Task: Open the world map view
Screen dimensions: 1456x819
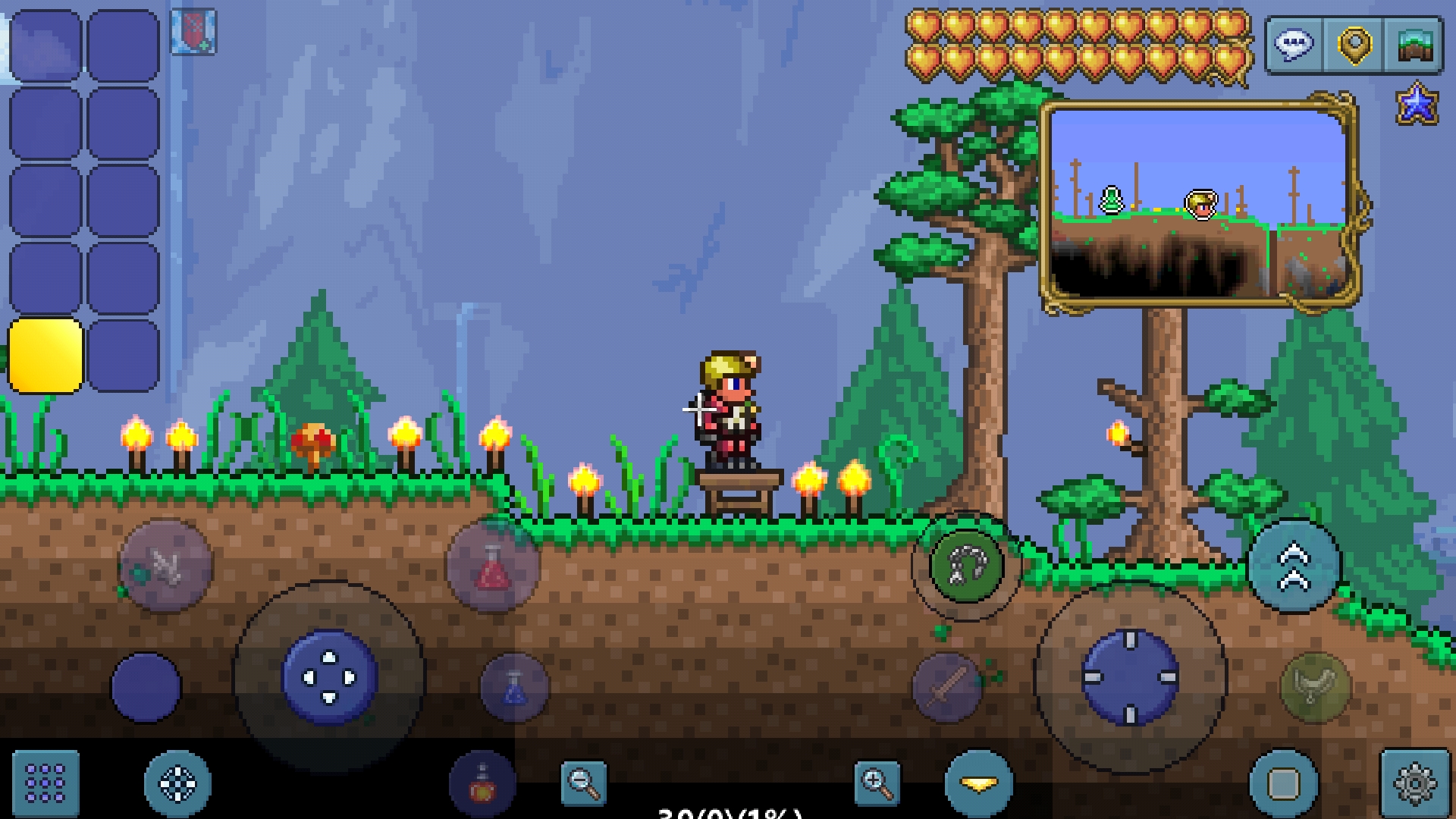Action: tap(1413, 44)
